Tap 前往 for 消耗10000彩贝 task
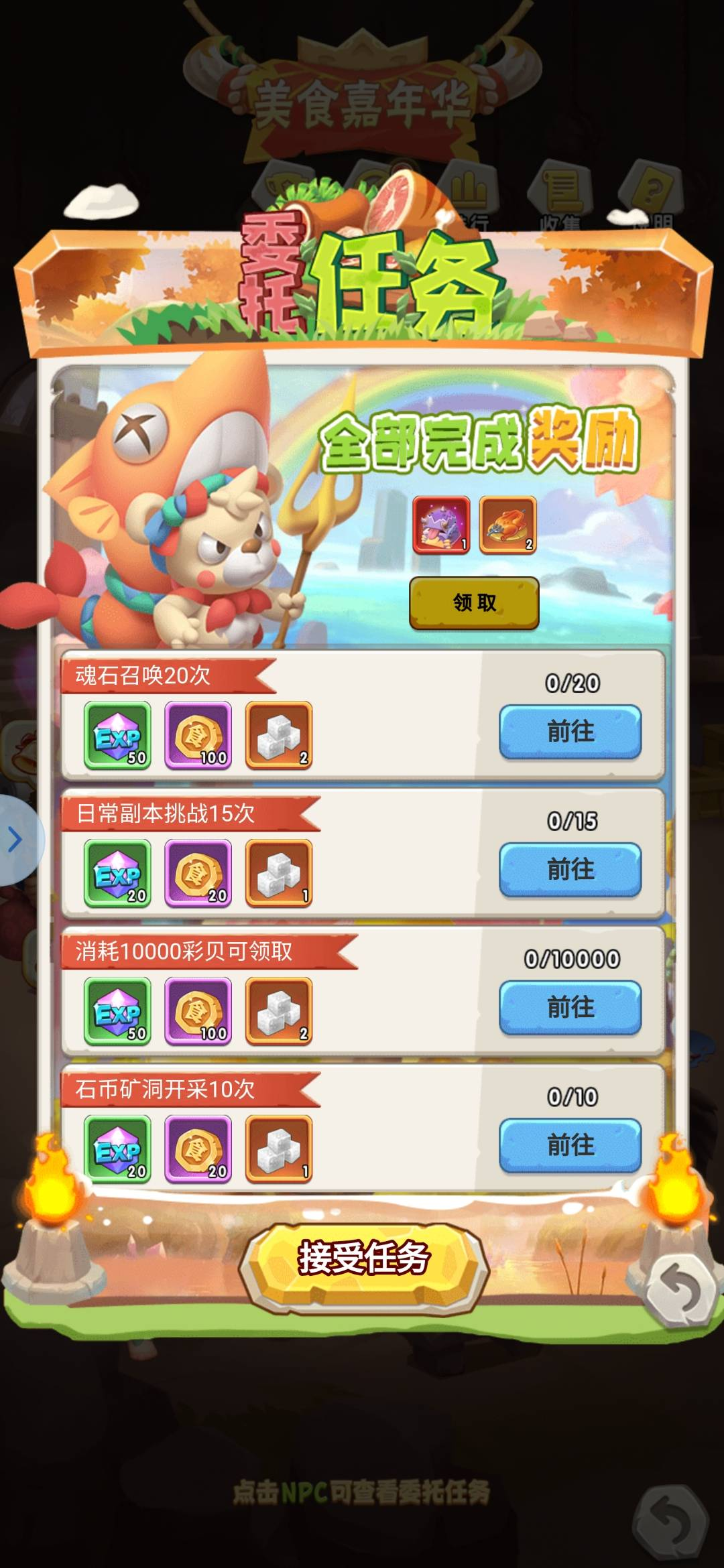The width and height of the screenshot is (724, 1568). tap(570, 1007)
